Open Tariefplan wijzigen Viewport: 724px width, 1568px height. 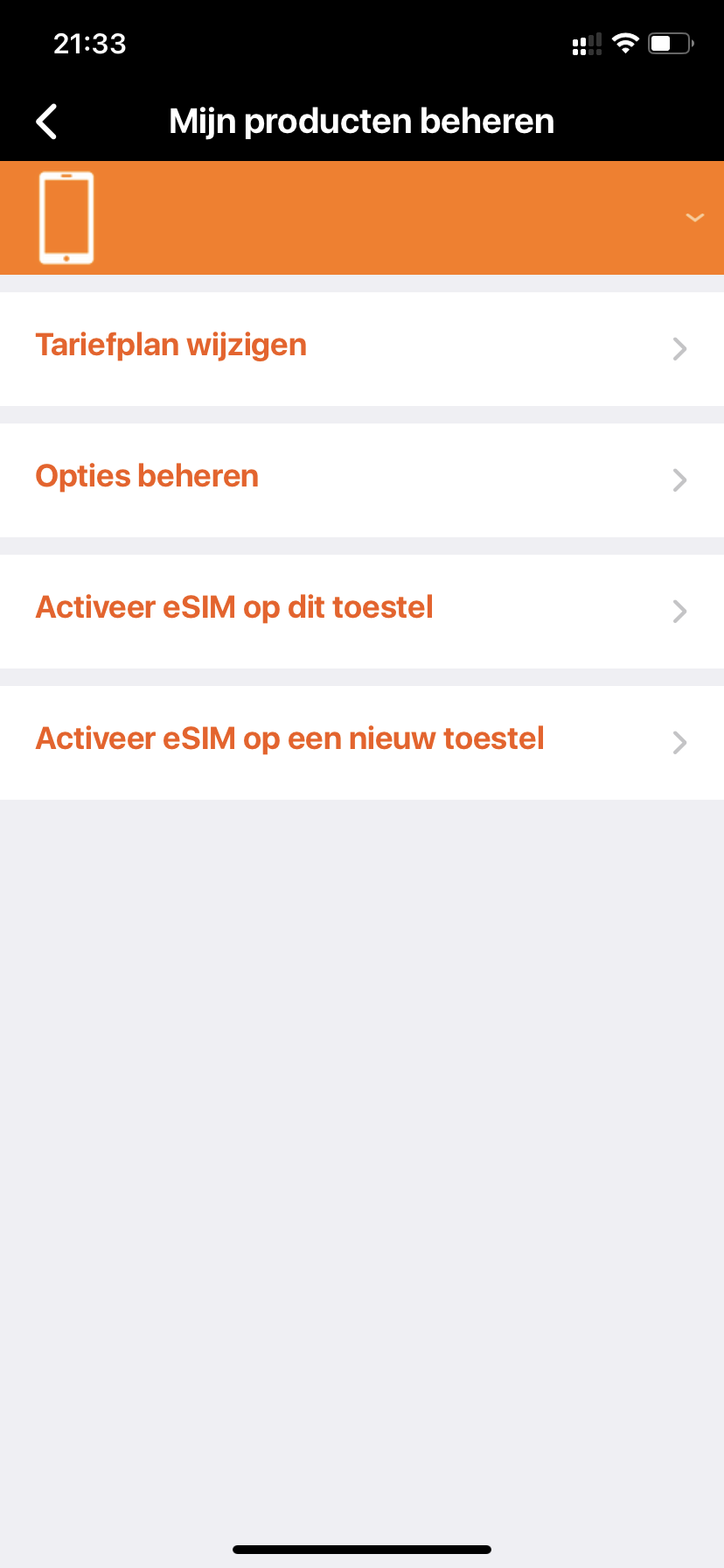(362, 348)
